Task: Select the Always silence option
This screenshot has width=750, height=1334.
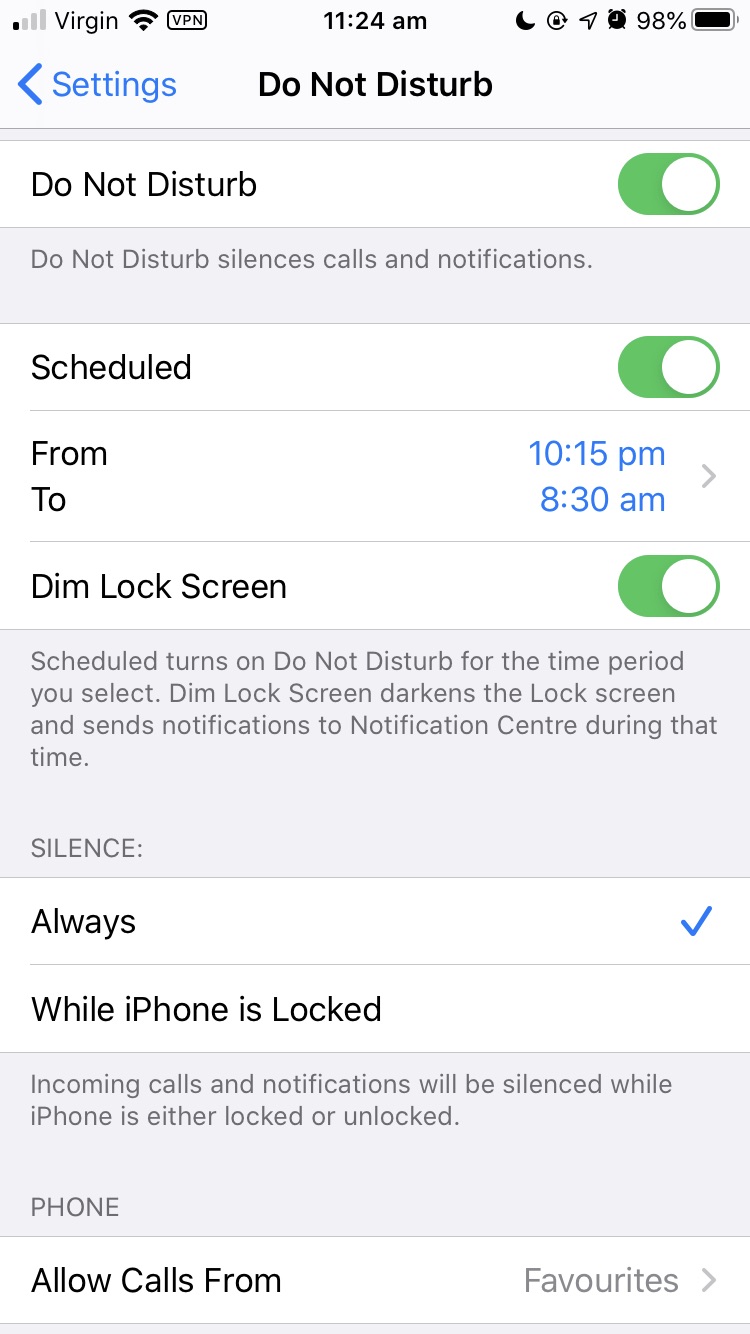Action: pyautogui.click(x=375, y=922)
